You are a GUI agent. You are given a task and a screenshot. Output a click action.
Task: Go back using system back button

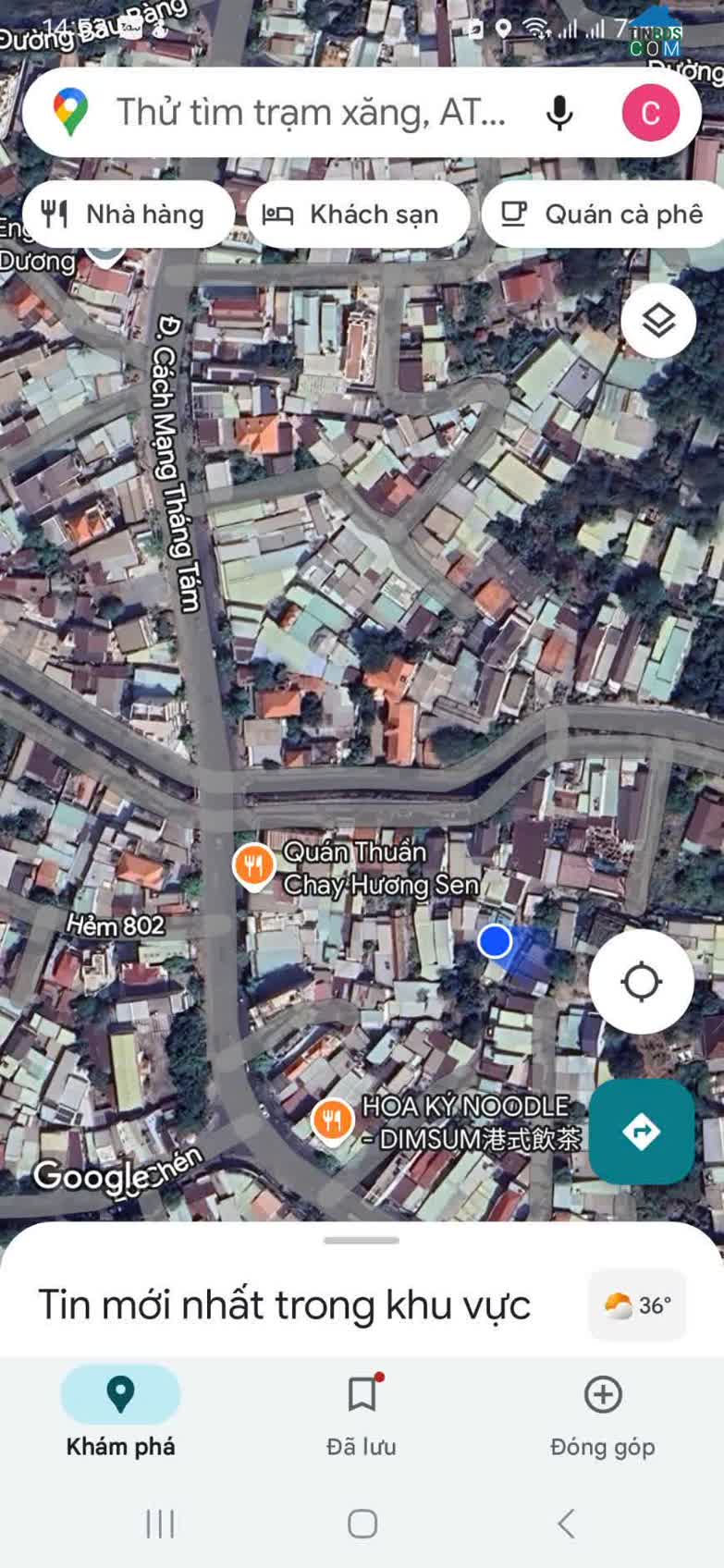(x=566, y=1524)
